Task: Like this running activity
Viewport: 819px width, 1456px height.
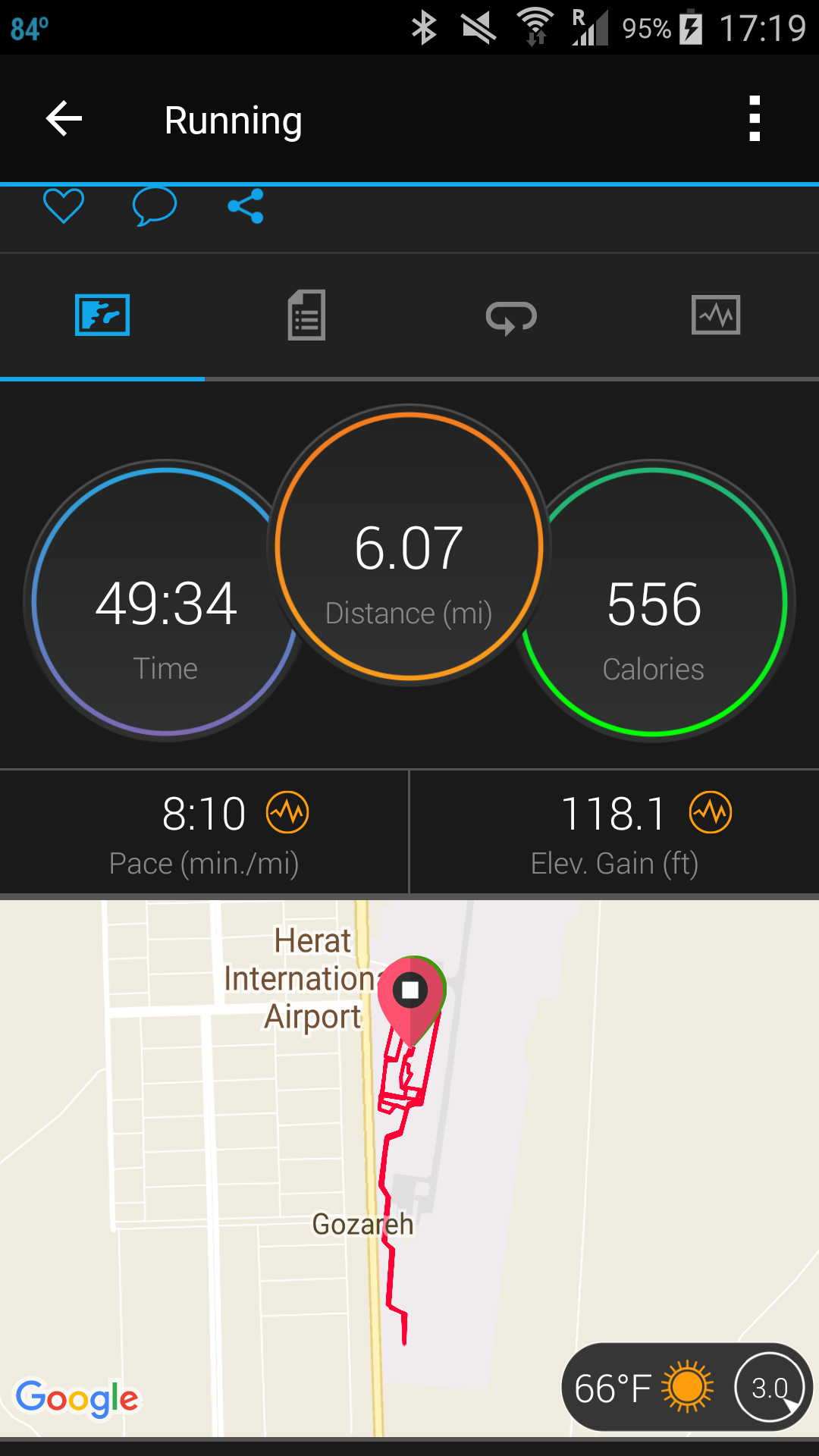Action: [64, 206]
